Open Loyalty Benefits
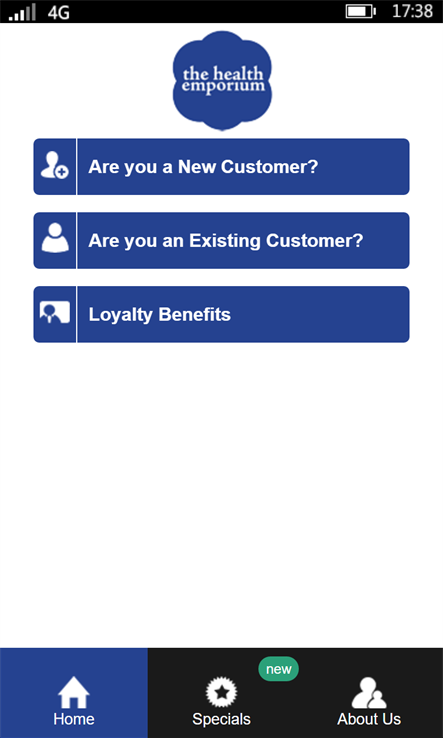The image size is (443, 738). pyautogui.click(x=221, y=314)
